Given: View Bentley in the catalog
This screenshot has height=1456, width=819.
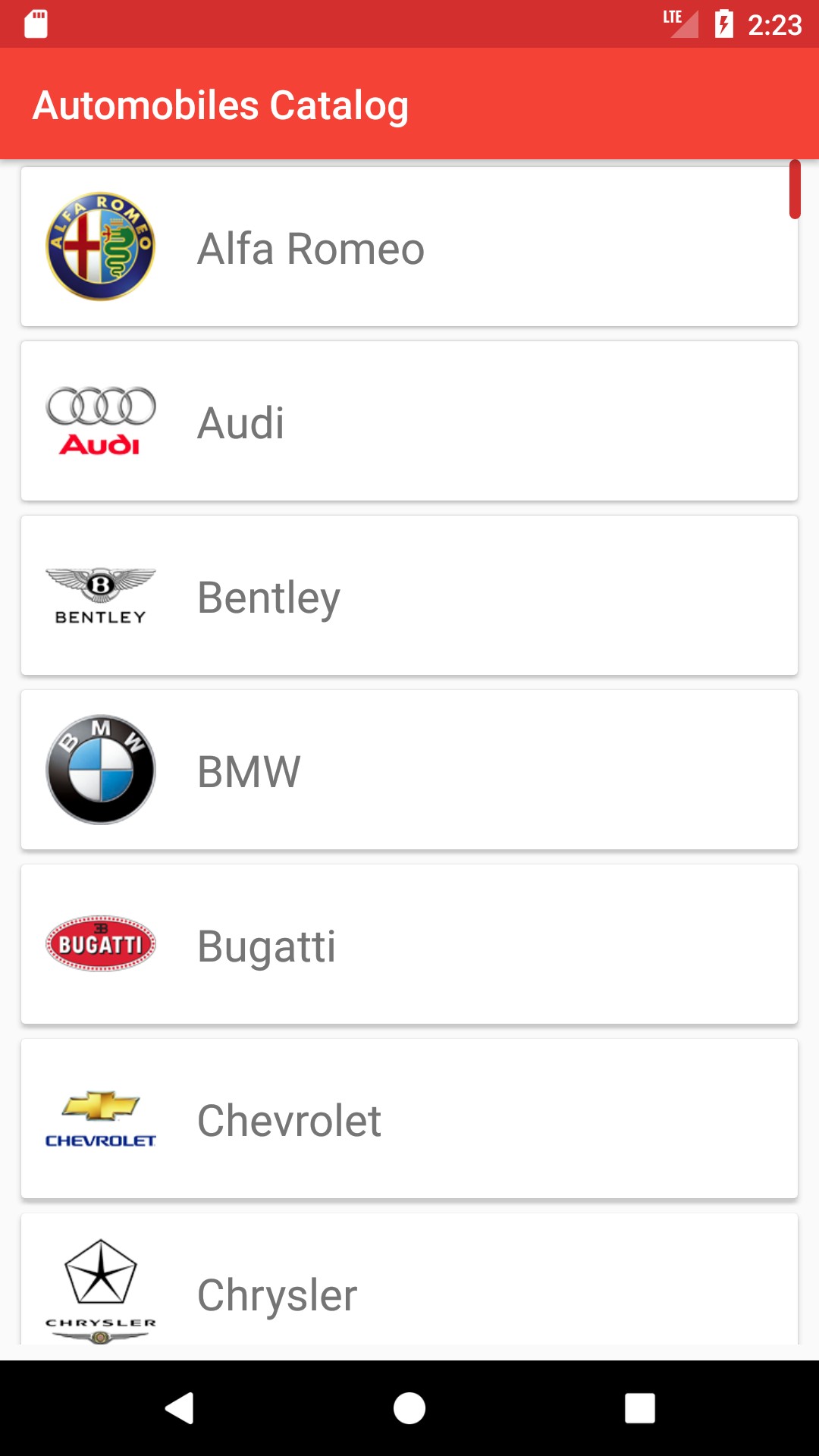Looking at the screenshot, I should click(x=409, y=596).
